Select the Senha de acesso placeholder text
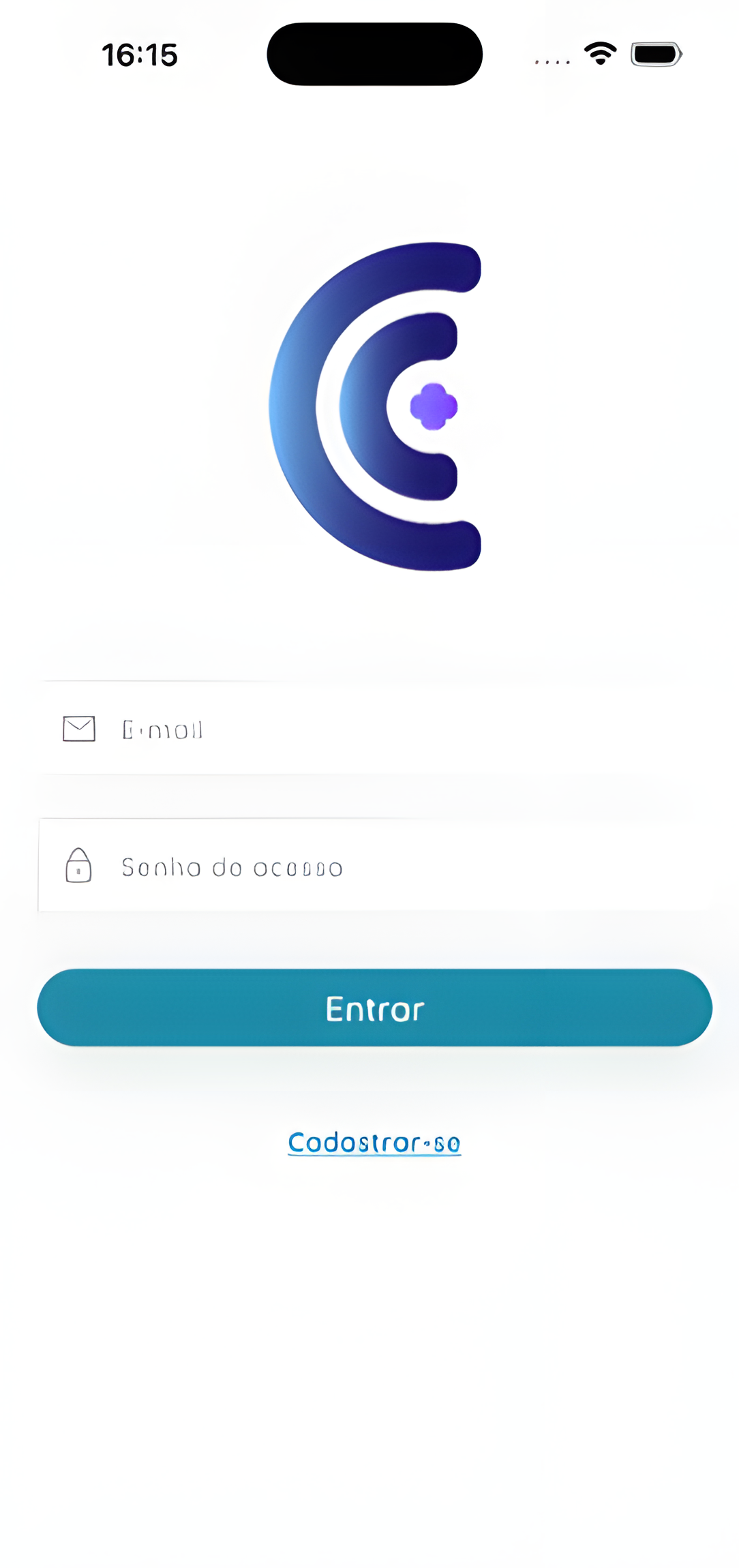This screenshot has width=739, height=1568. coord(232,867)
